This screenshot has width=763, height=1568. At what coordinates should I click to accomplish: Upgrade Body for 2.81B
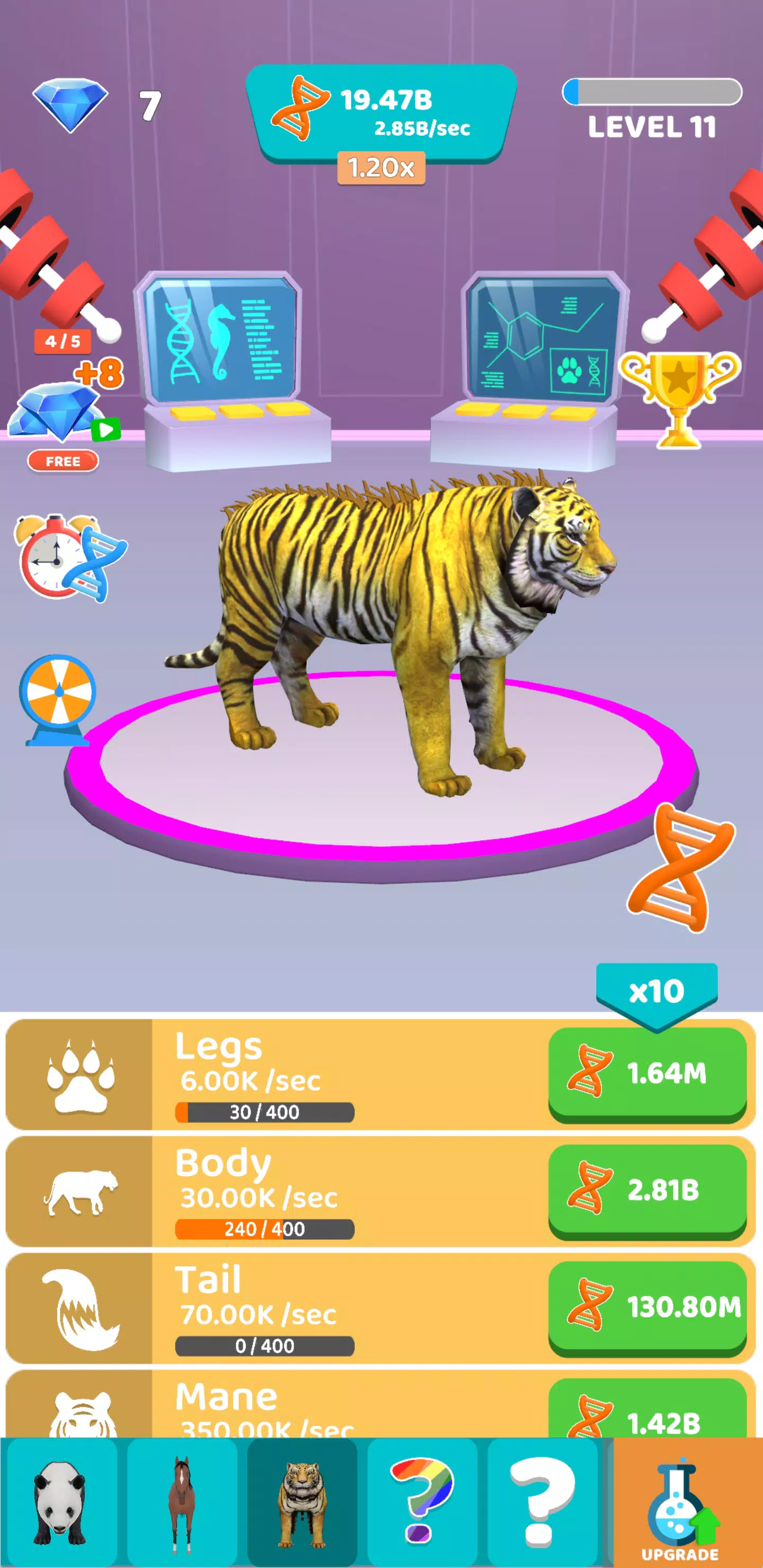(x=646, y=1191)
